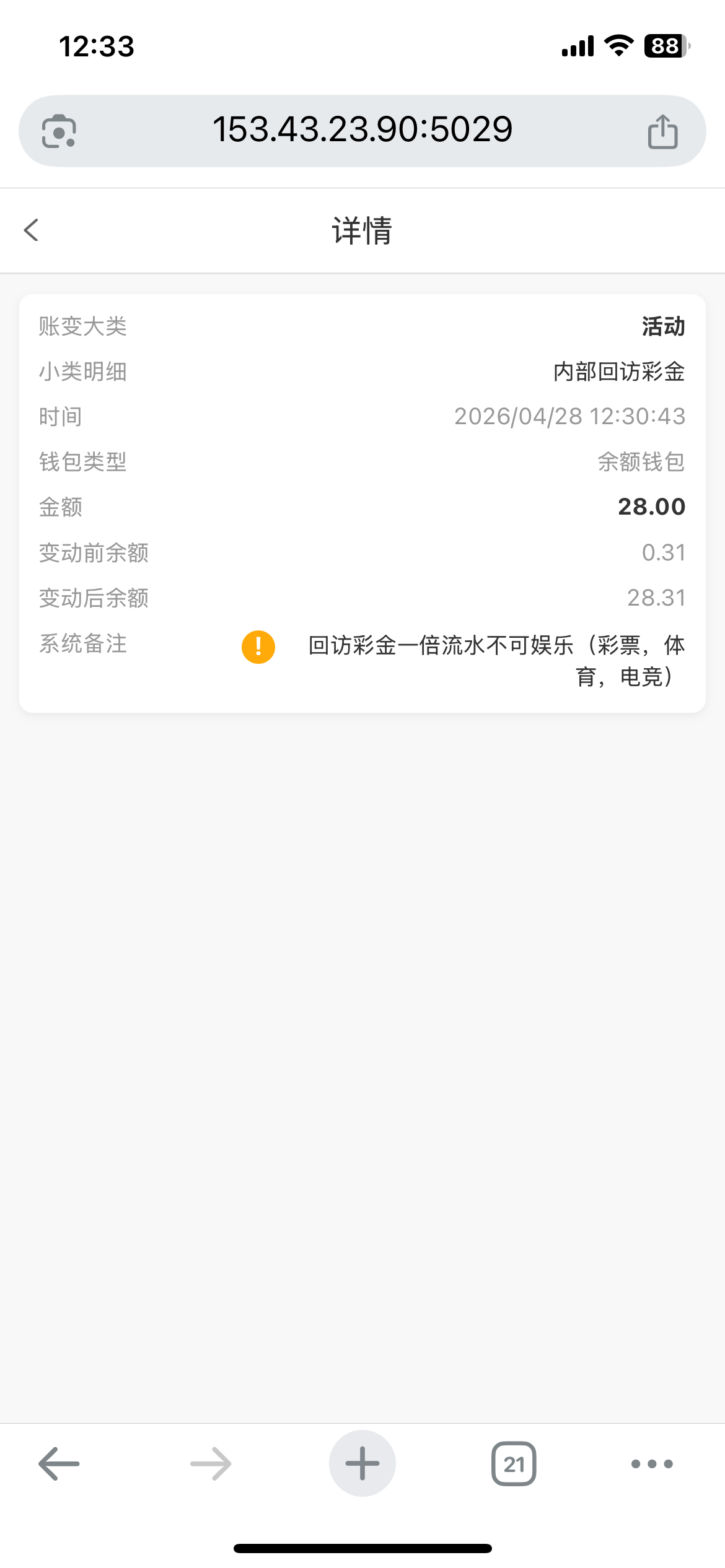Image resolution: width=725 pixels, height=1568 pixels.
Task: Tap the address bar showing 153.43.23.90:5029
Action: pyautogui.click(x=362, y=130)
